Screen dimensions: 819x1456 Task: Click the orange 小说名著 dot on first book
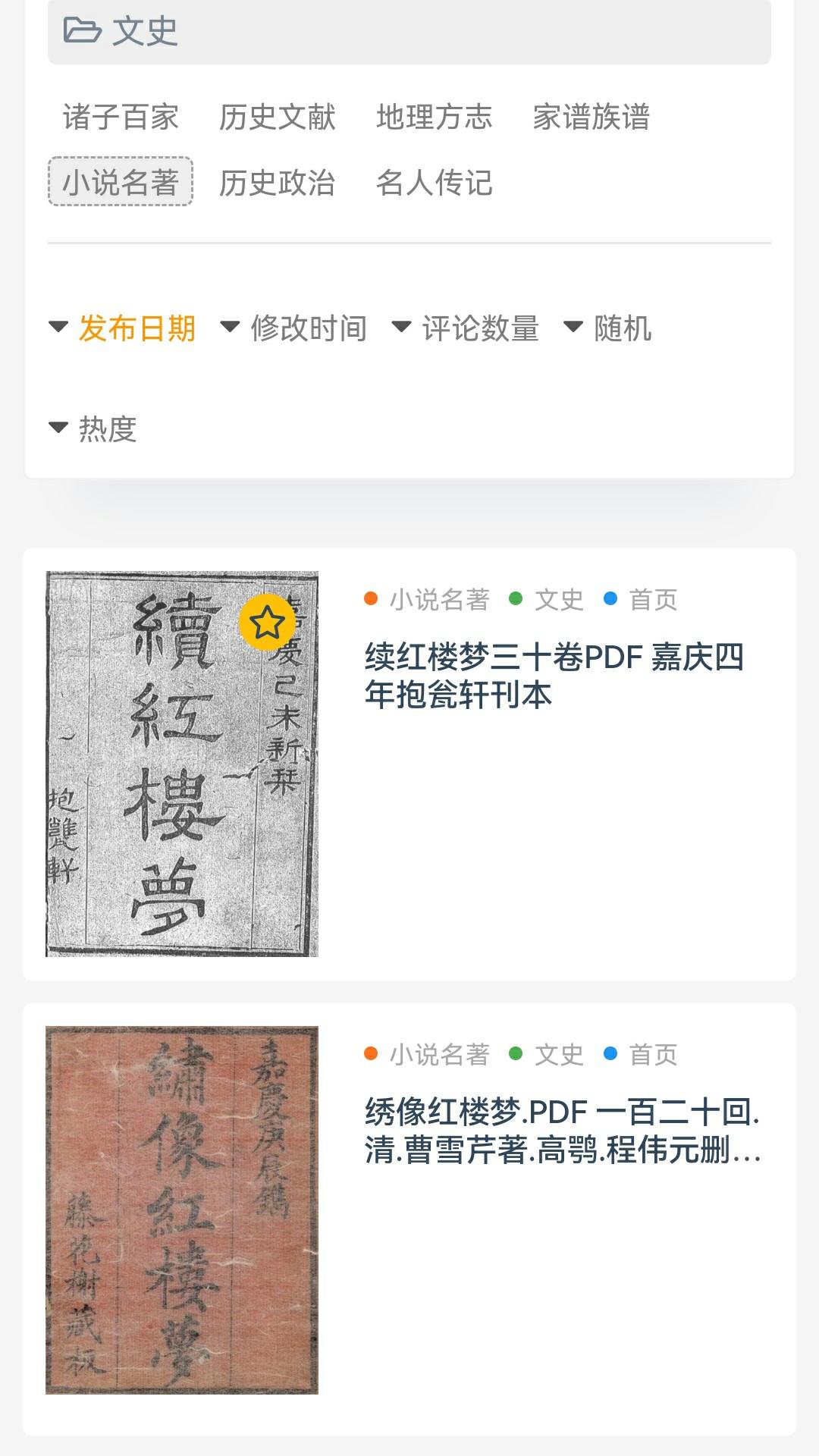pyautogui.click(x=370, y=598)
